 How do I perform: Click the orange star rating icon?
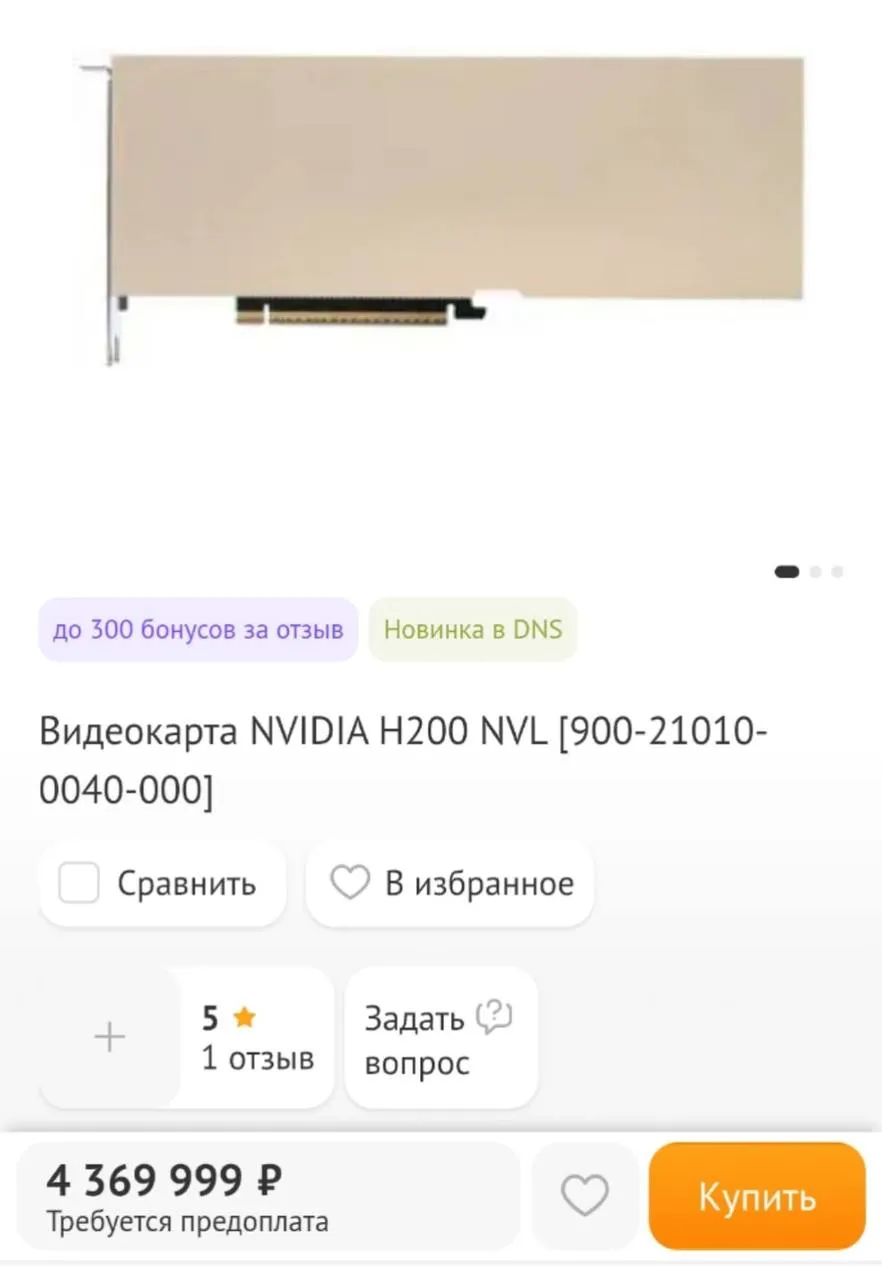coord(243,1016)
